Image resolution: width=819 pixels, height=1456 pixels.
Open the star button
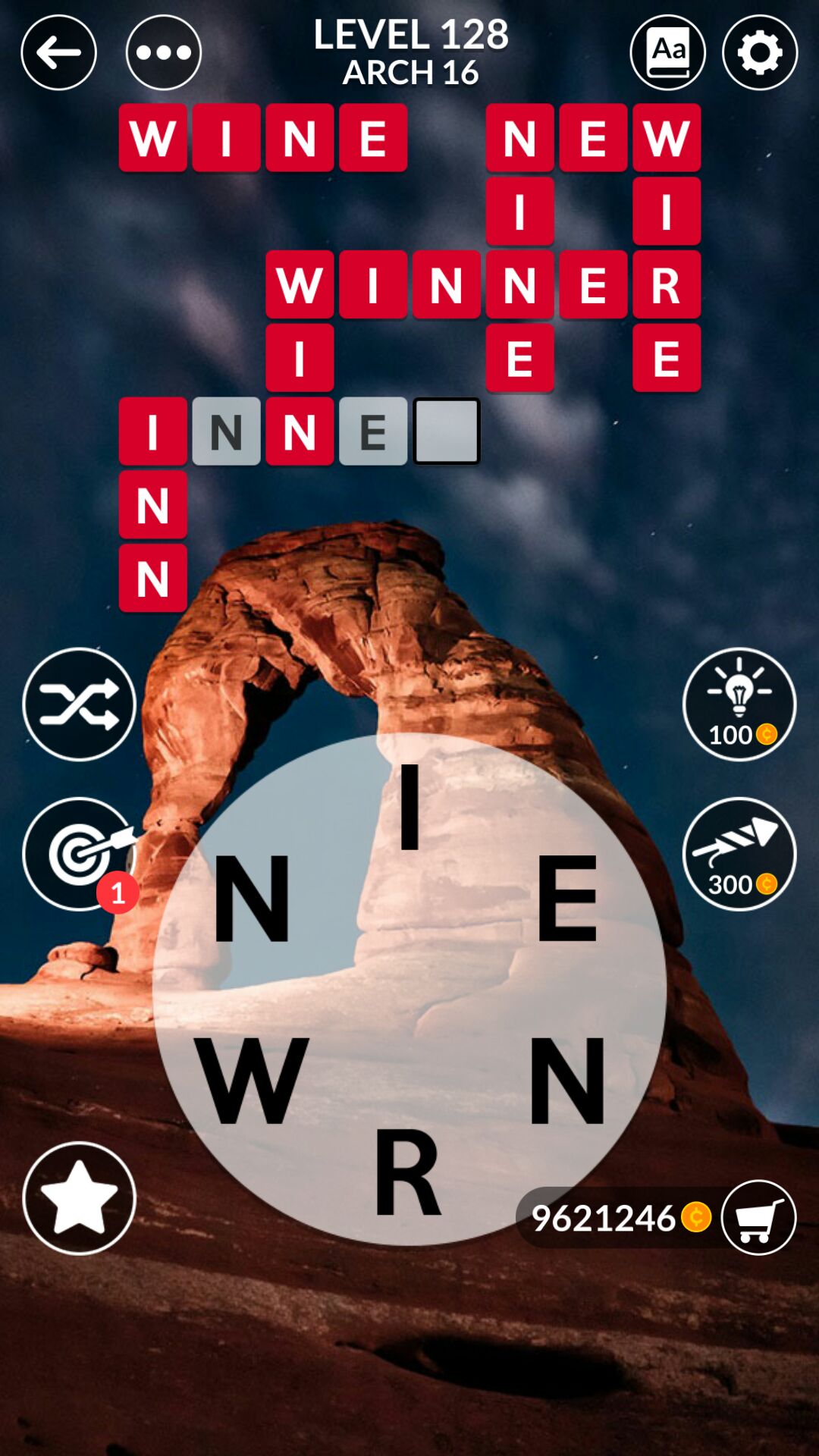79,1198
